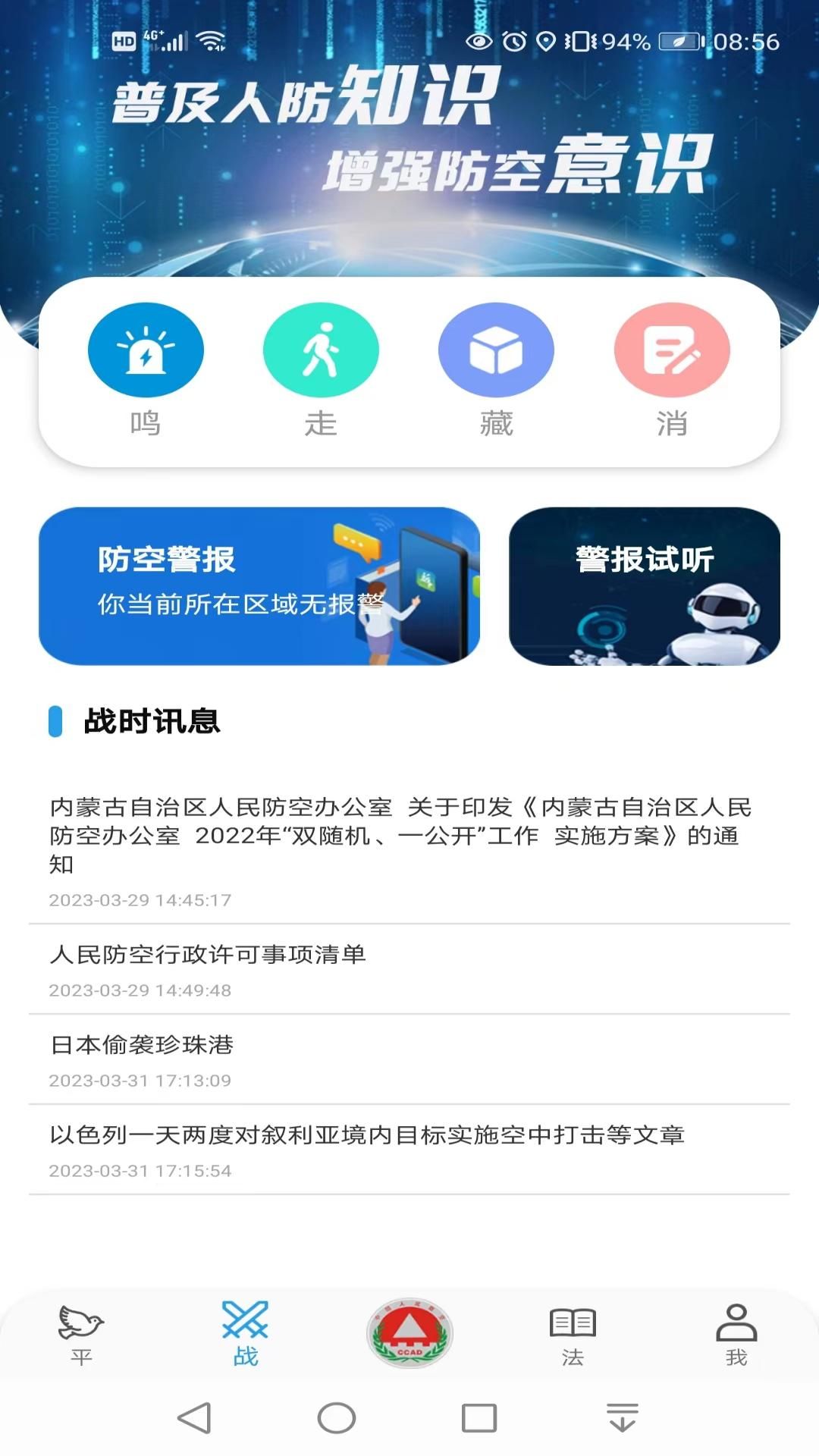Open the 藏 shelter cube icon
Screen dimensions: 819x1456
click(497, 350)
